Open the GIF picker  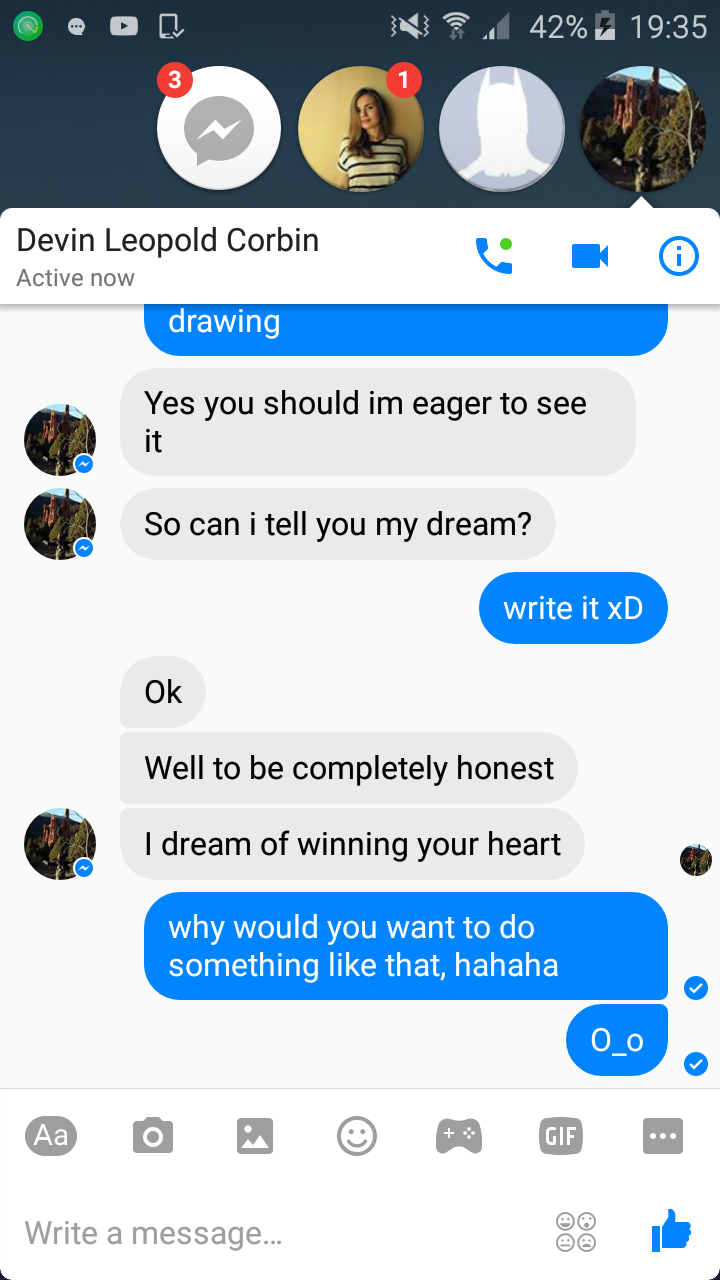point(561,1136)
